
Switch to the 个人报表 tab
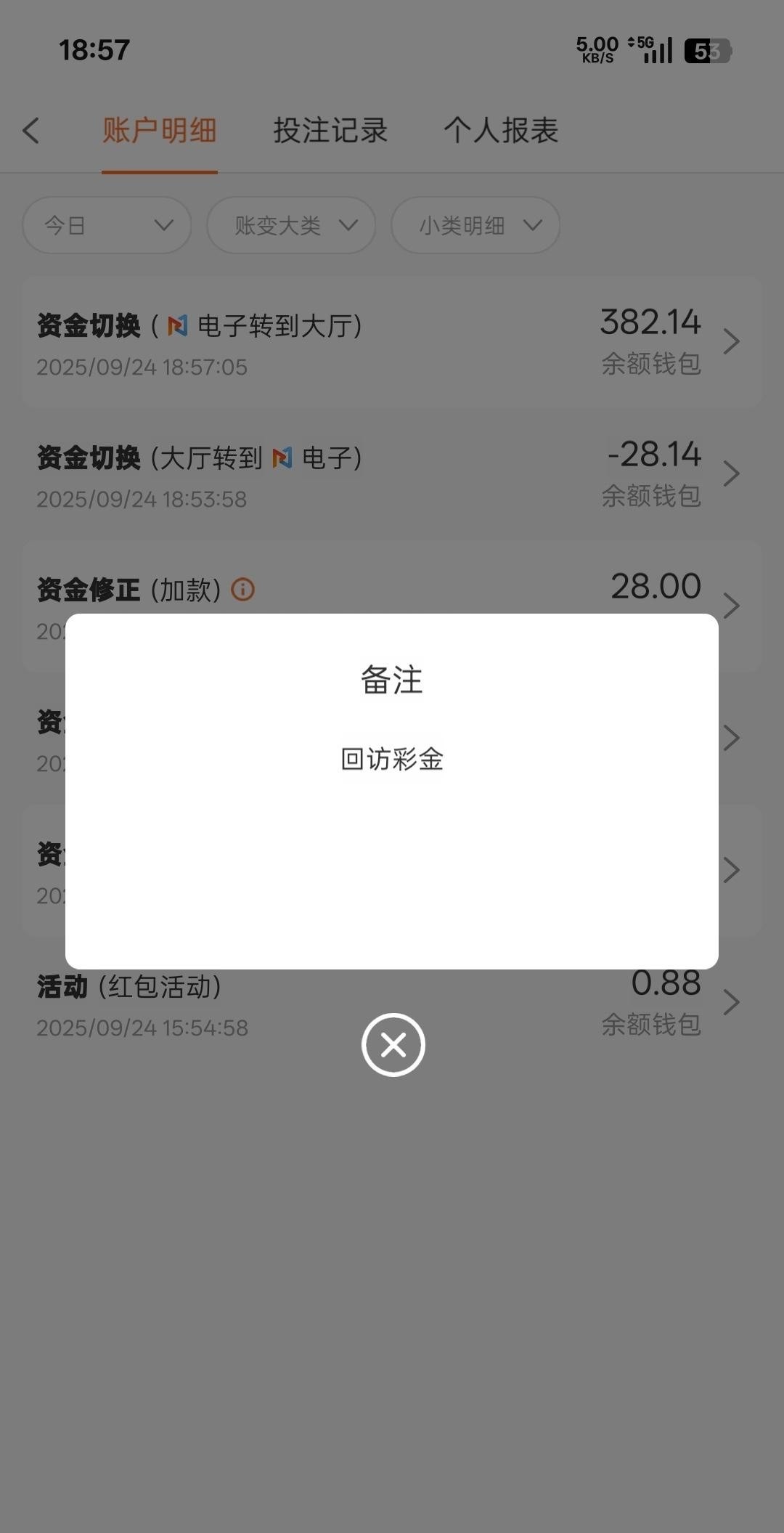501,131
